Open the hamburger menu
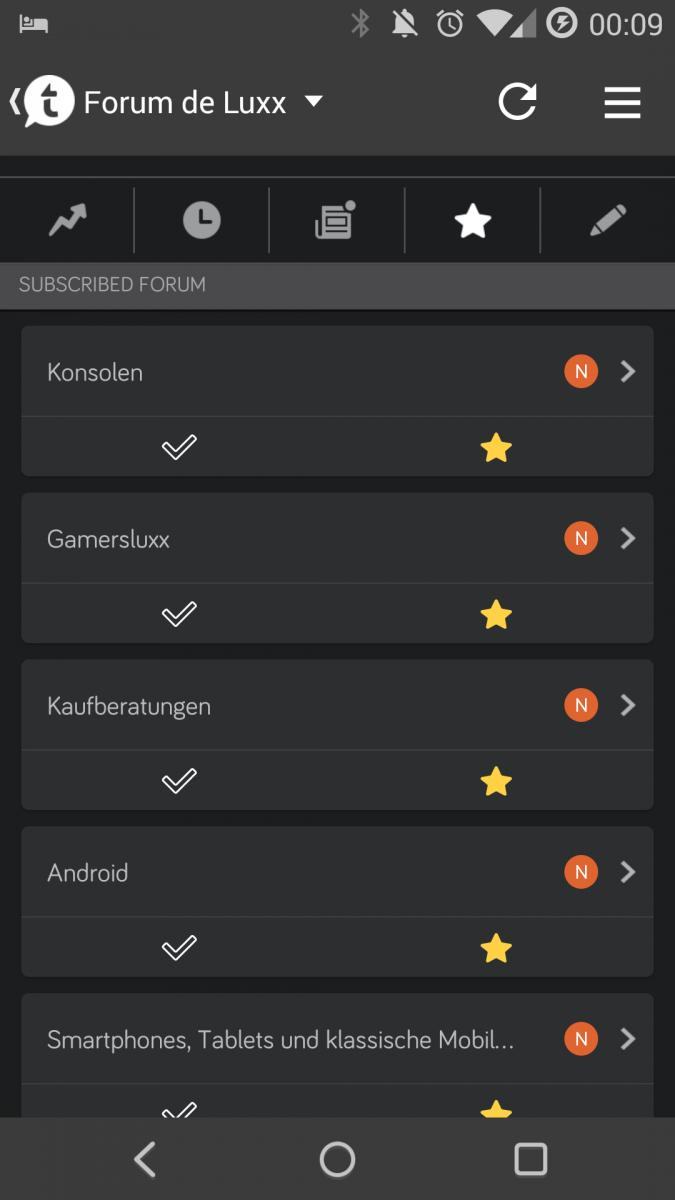 coord(622,102)
